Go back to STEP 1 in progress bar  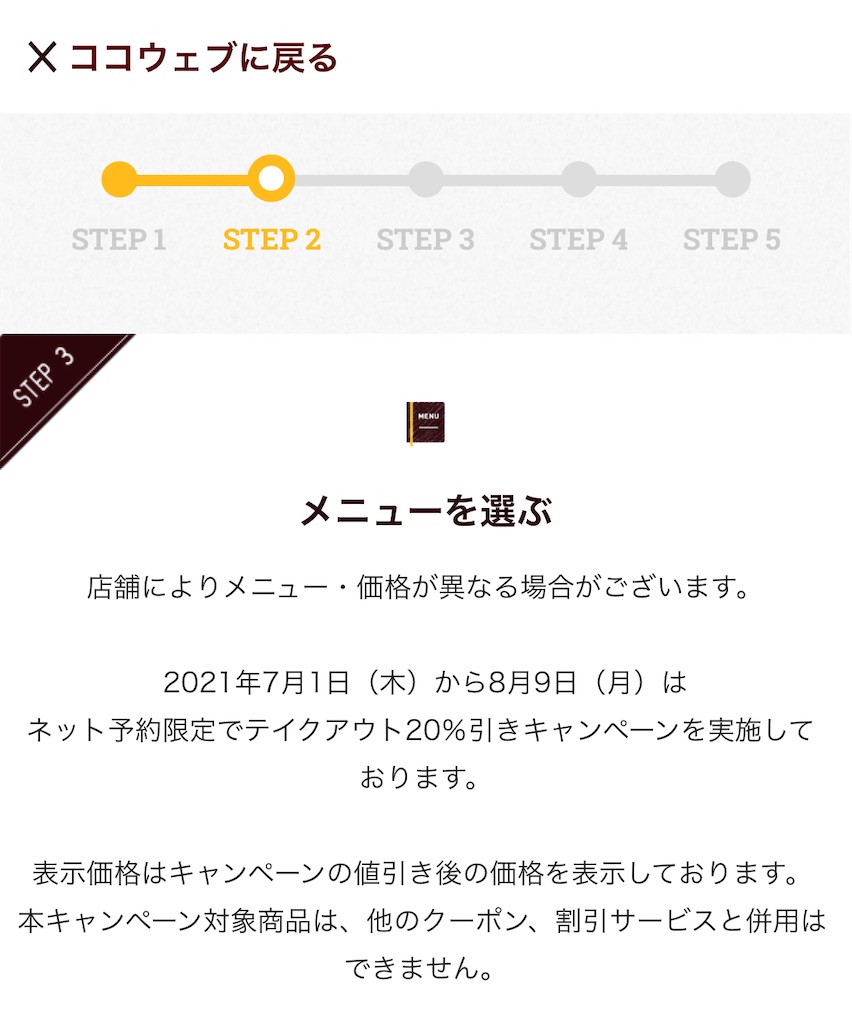tap(119, 180)
